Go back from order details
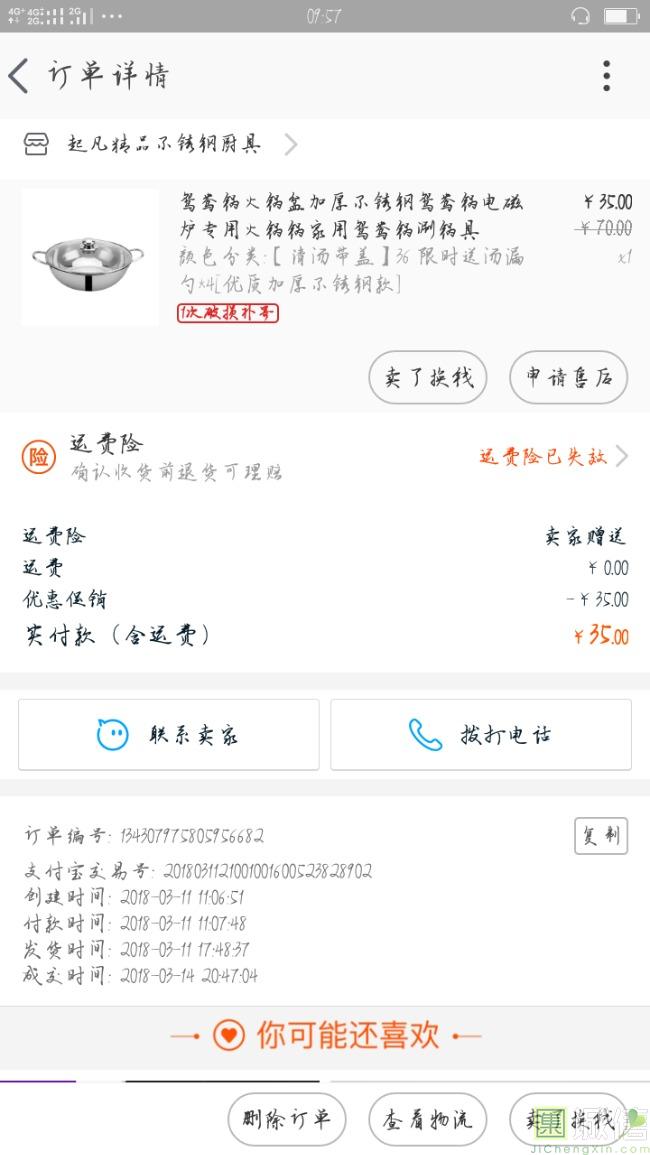Screen dimensions: 650x1155 [x=20, y=76]
